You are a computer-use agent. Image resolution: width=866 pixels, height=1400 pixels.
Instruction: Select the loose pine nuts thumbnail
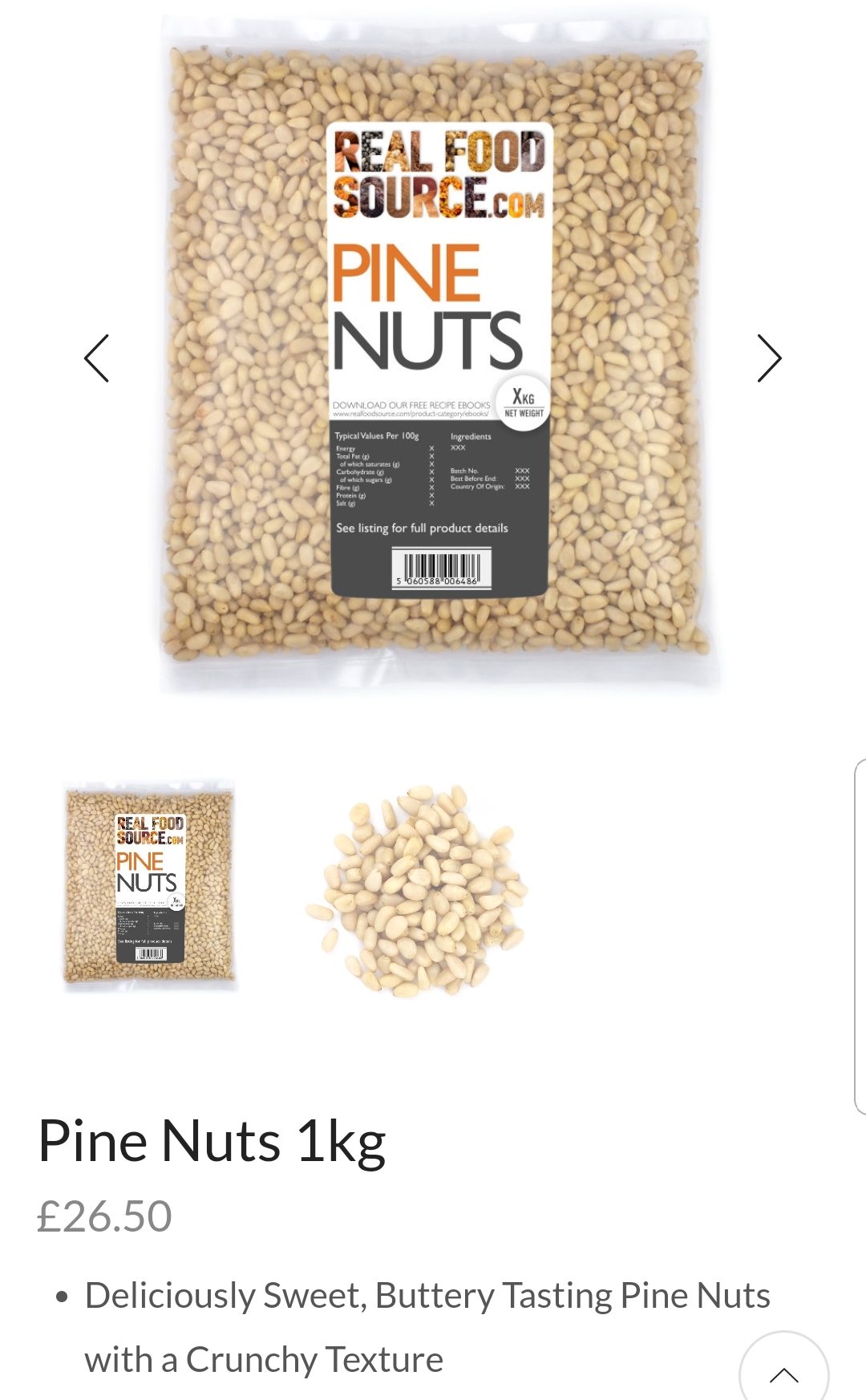pos(417,889)
